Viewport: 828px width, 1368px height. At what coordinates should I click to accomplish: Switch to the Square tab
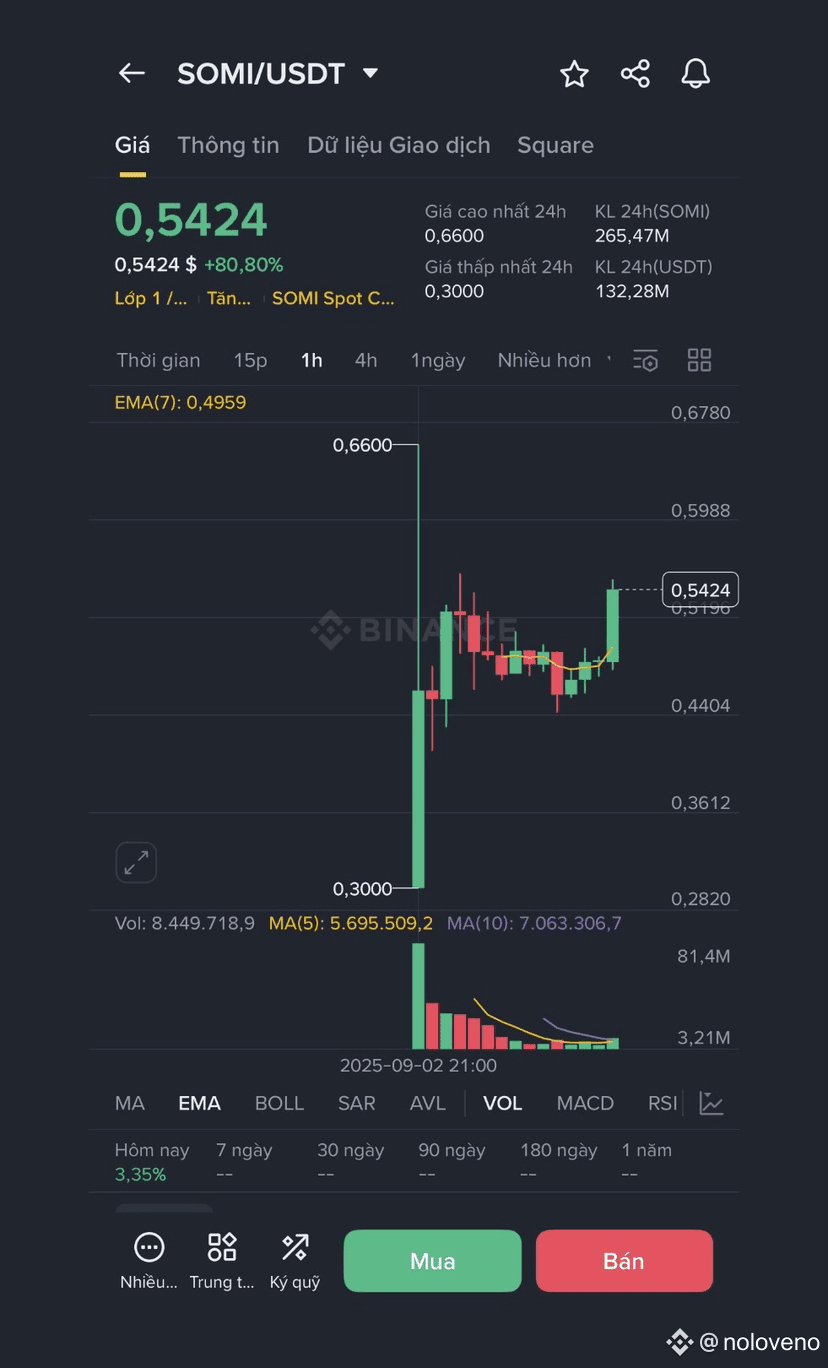click(555, 145)
